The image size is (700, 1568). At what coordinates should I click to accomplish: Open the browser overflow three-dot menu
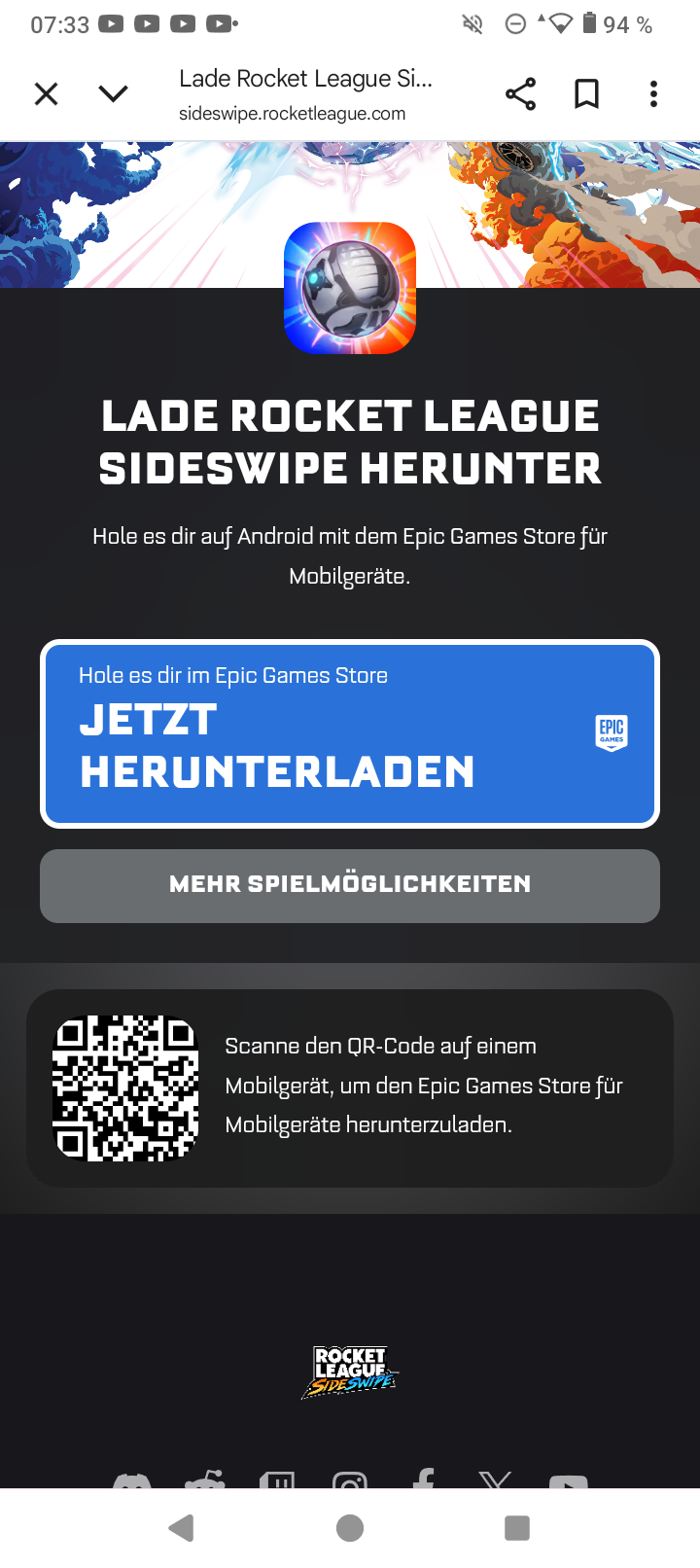coord(652,93)
